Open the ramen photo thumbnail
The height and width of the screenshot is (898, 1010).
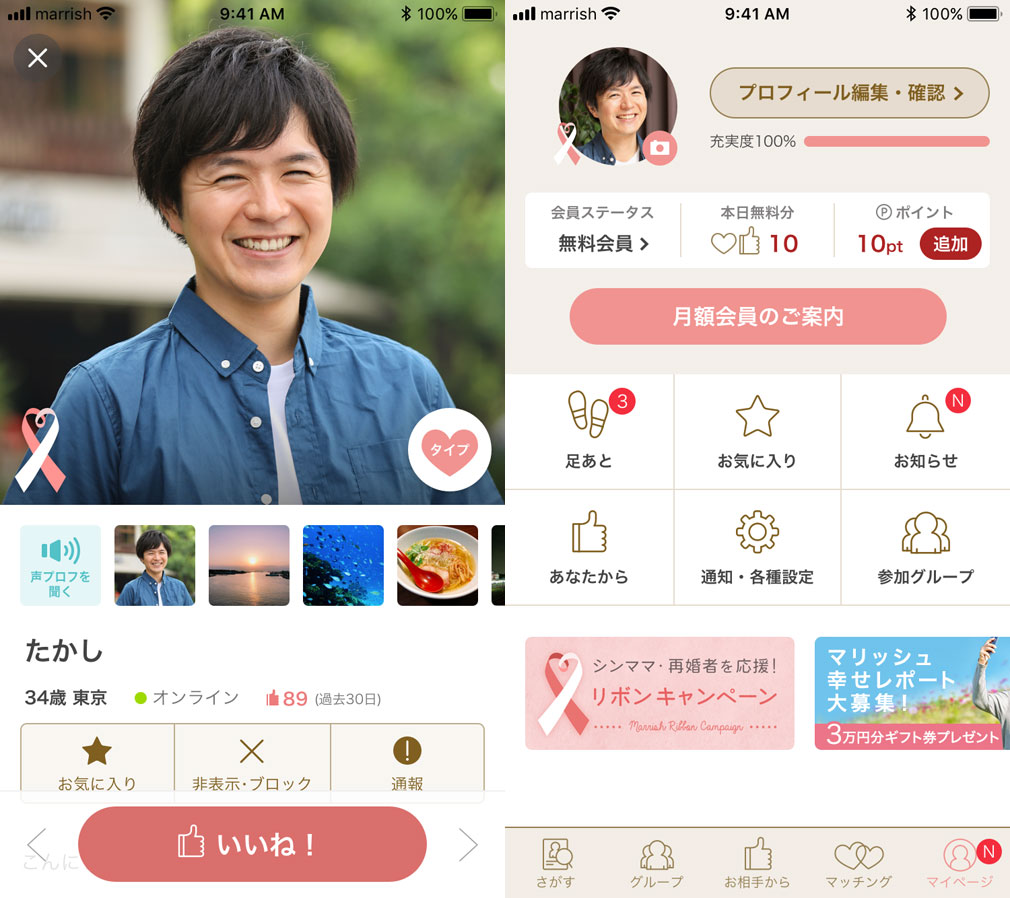pos(437,565)
